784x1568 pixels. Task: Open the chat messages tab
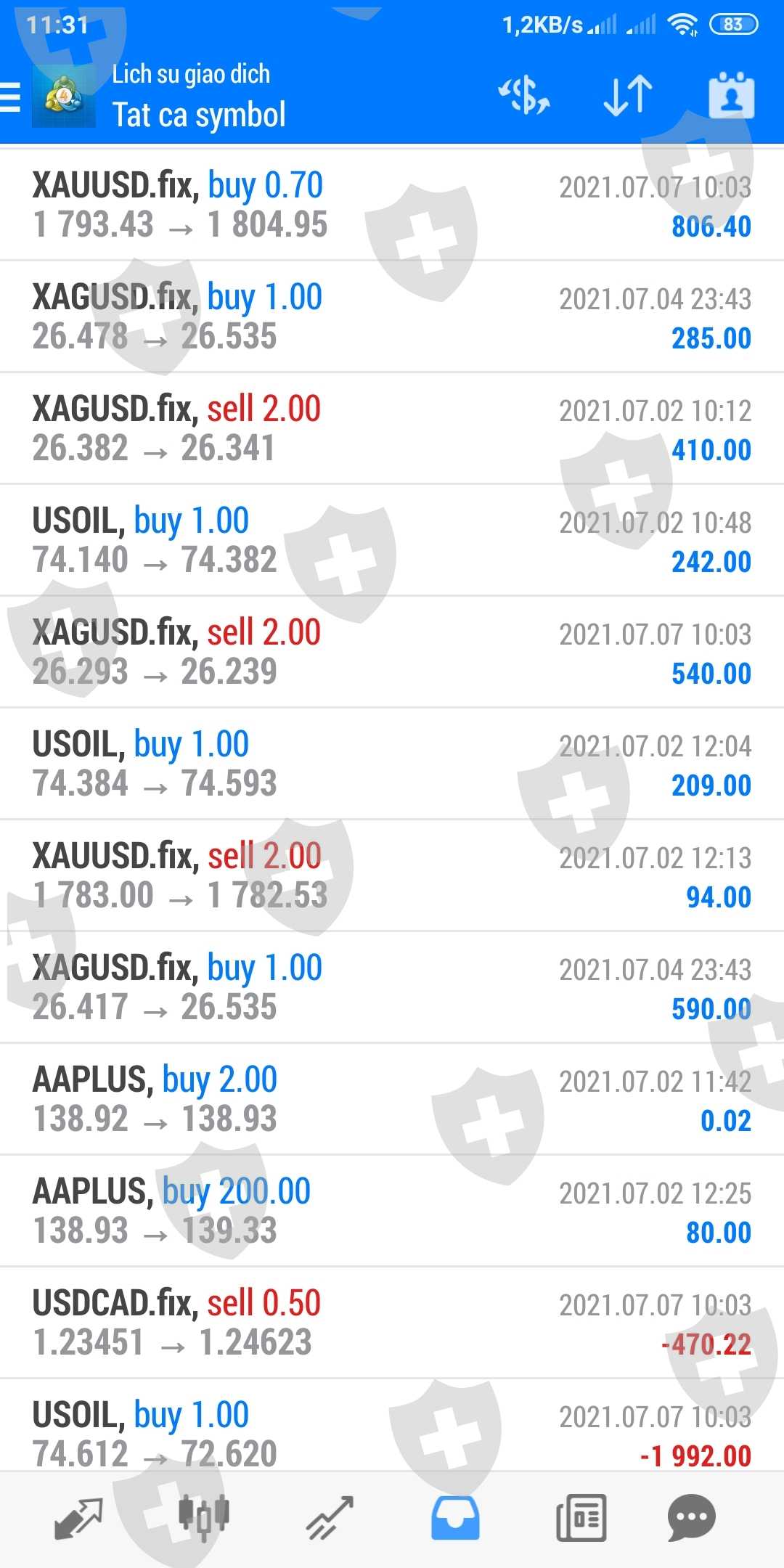coord(692,1518)
